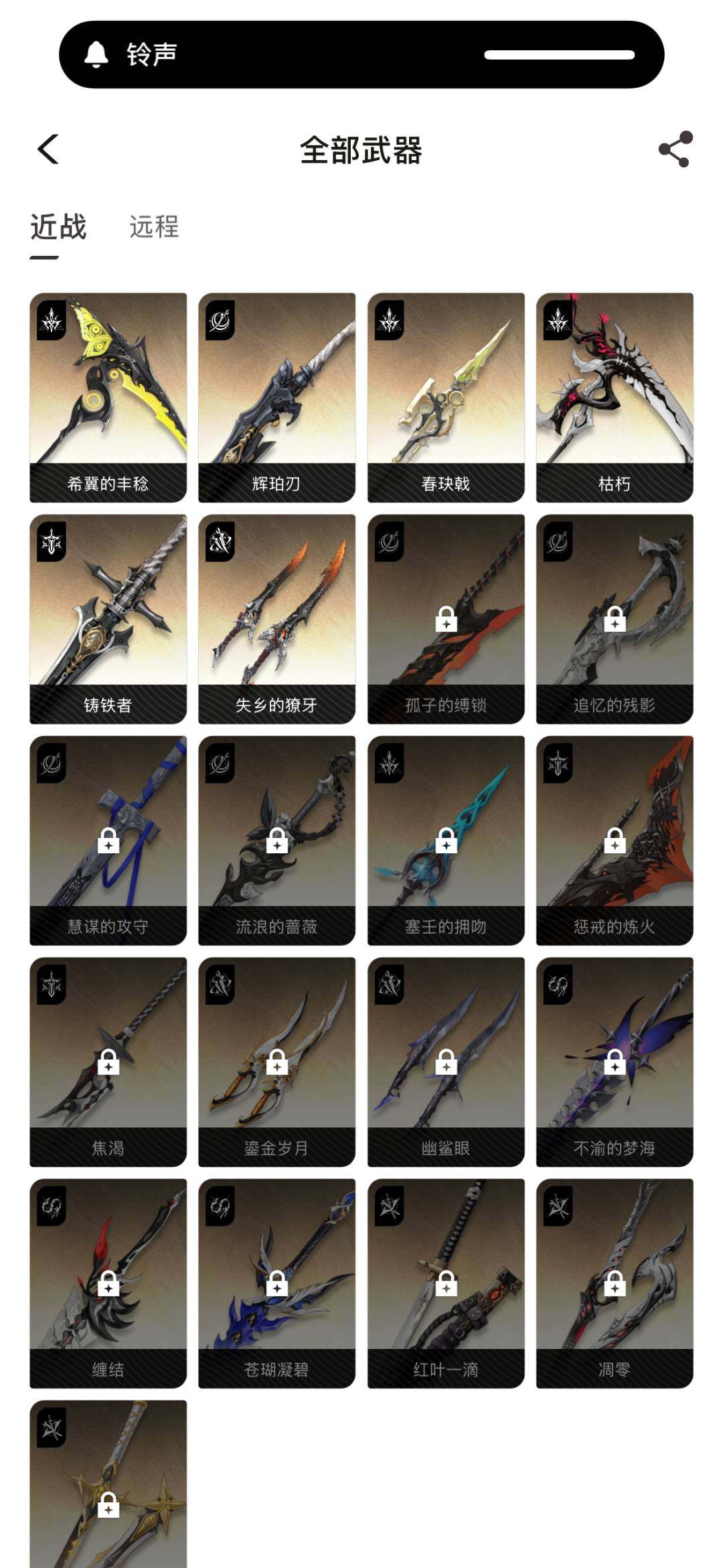Switch to the 远程 tab
723x1568 pixels.
154,227
